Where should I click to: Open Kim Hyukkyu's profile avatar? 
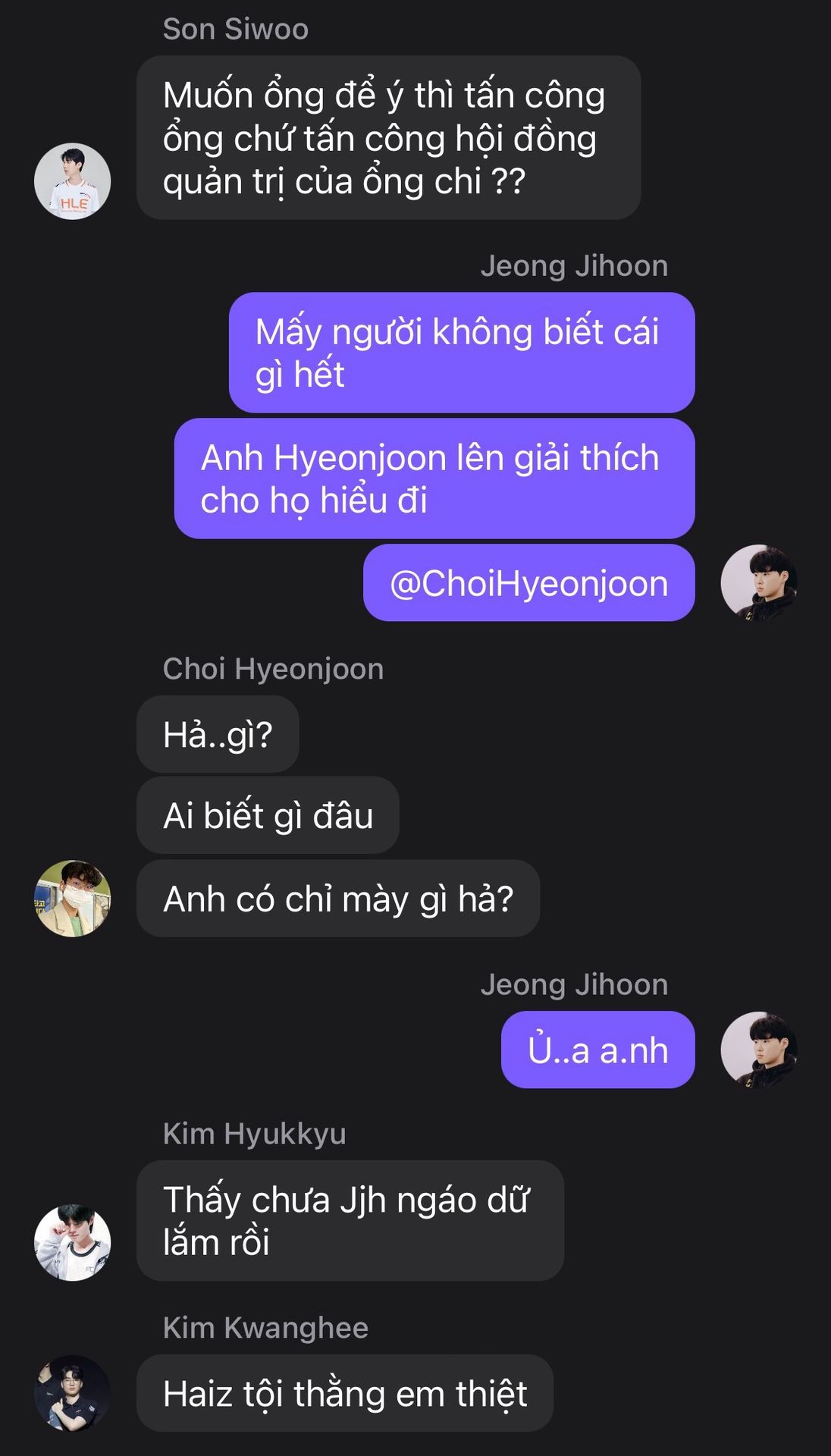click(73, 1242)
